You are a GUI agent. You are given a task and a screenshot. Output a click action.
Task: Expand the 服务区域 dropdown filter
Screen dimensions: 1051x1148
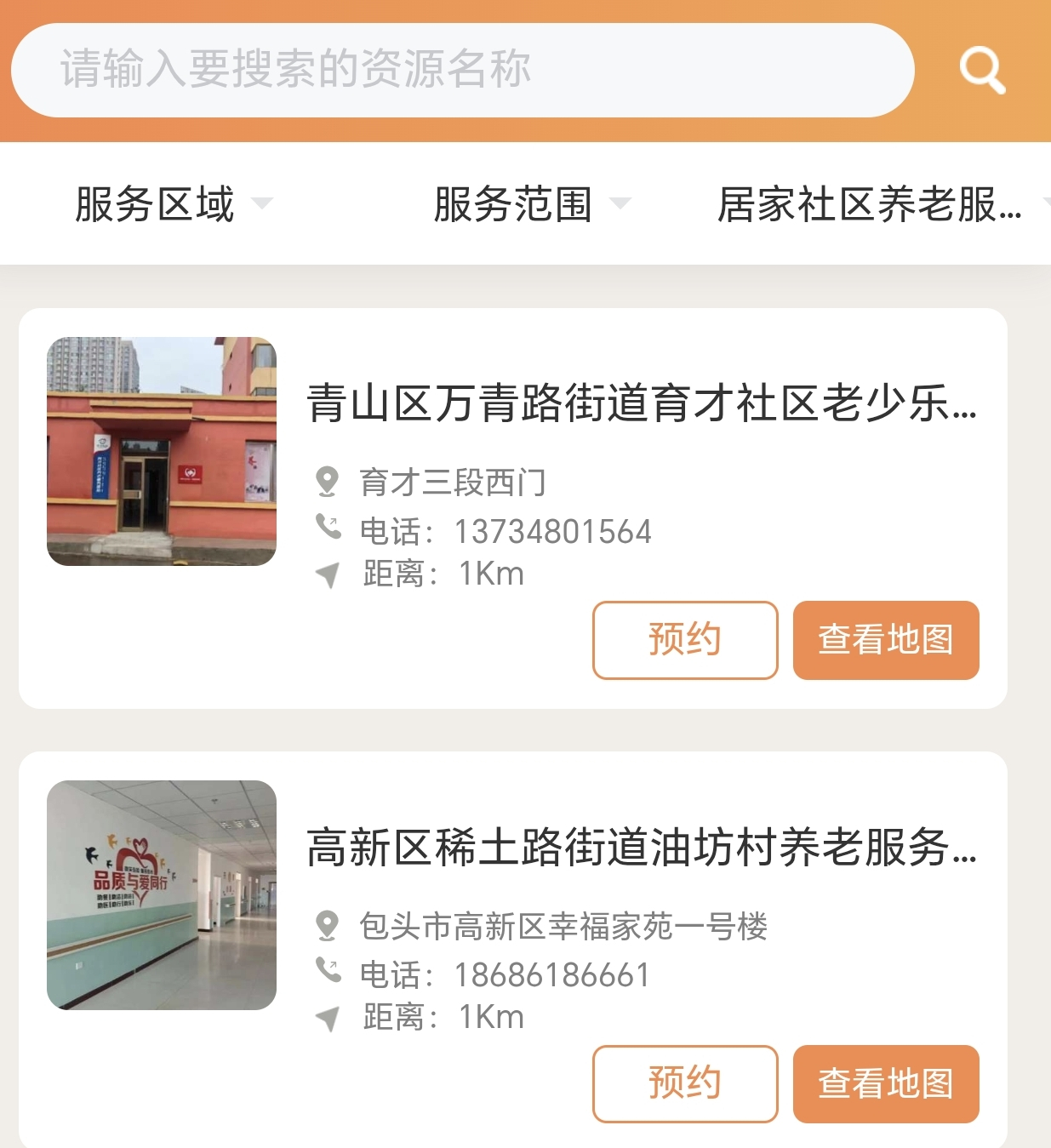point(173,204)
